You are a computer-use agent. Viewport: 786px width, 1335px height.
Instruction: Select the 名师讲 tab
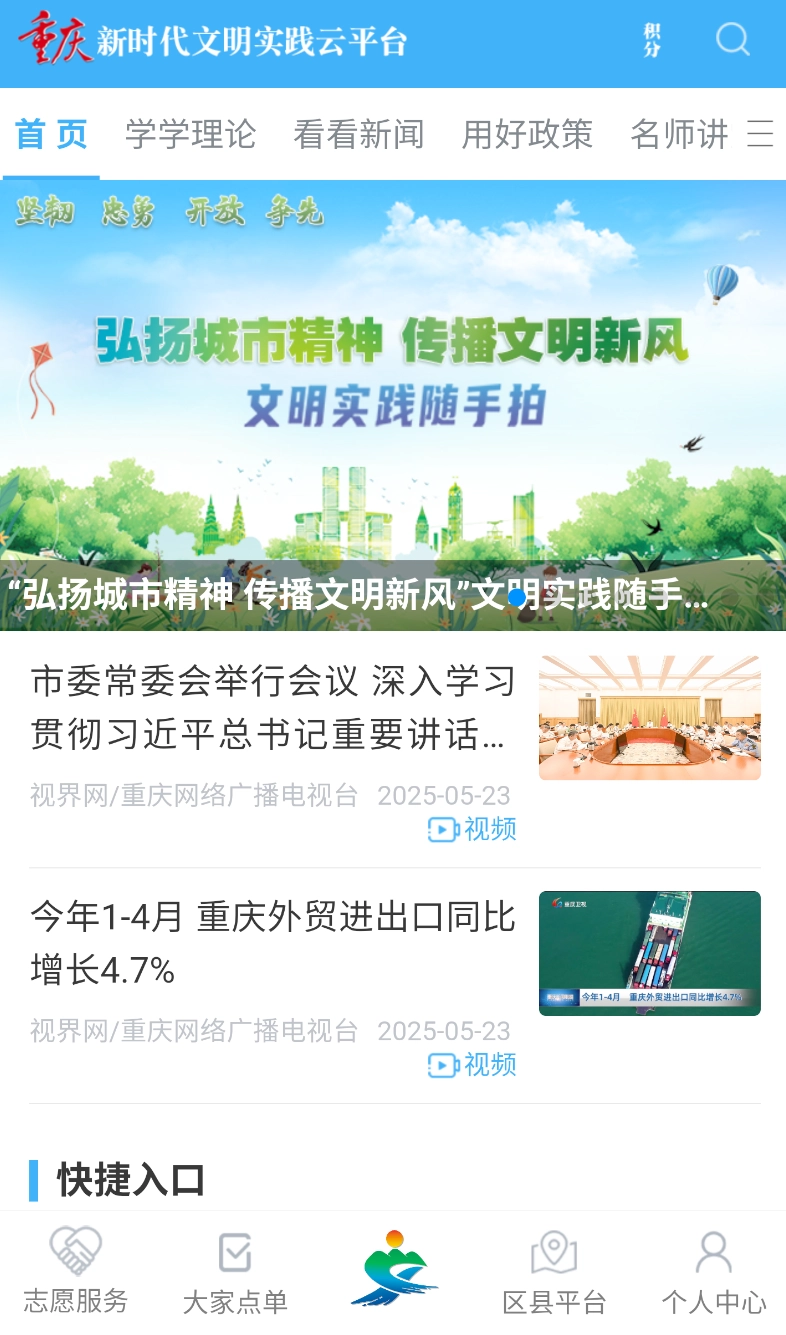pyautogui.click(x=678, y=136)
